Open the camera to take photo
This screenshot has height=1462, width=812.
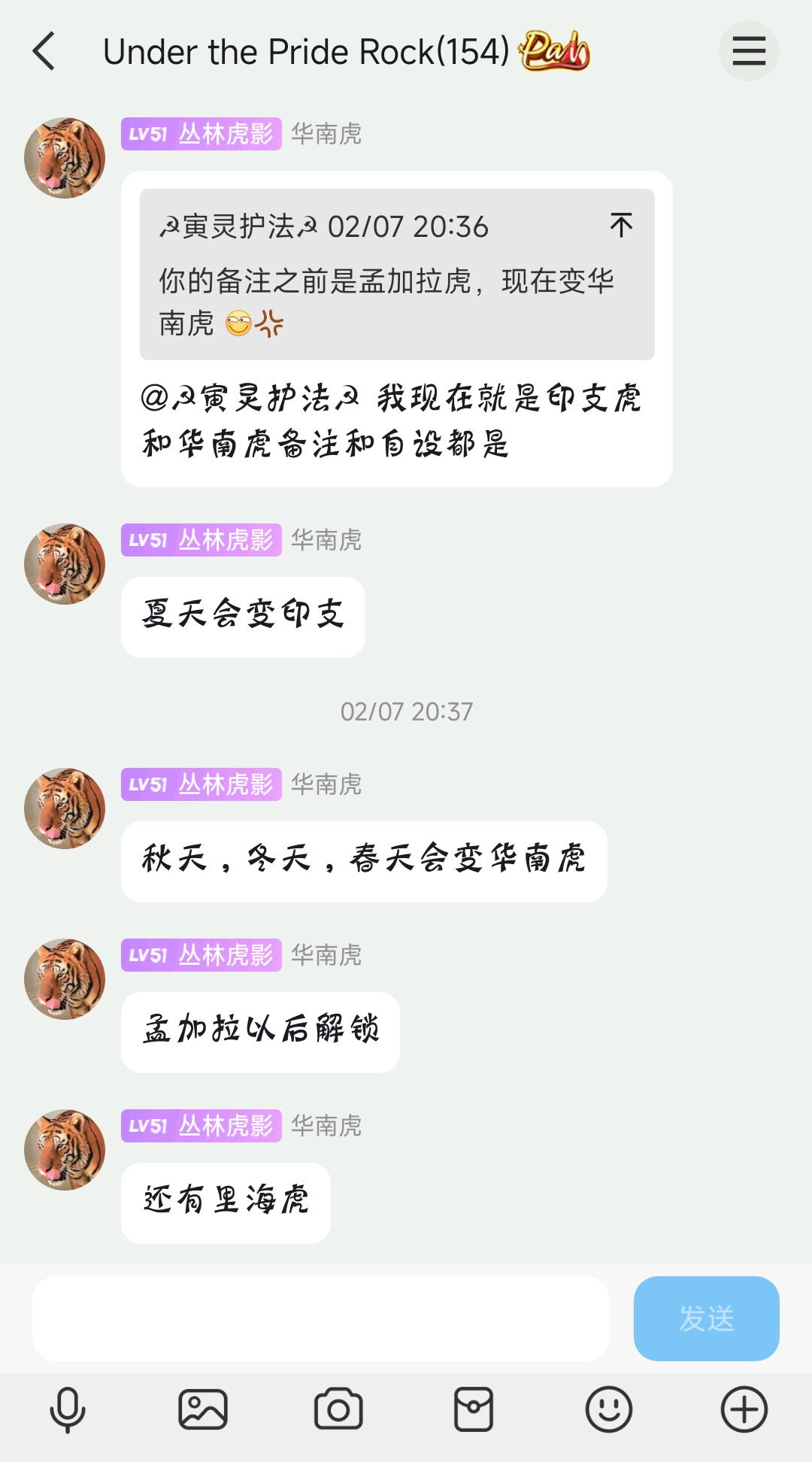(x=338, y=1409)
